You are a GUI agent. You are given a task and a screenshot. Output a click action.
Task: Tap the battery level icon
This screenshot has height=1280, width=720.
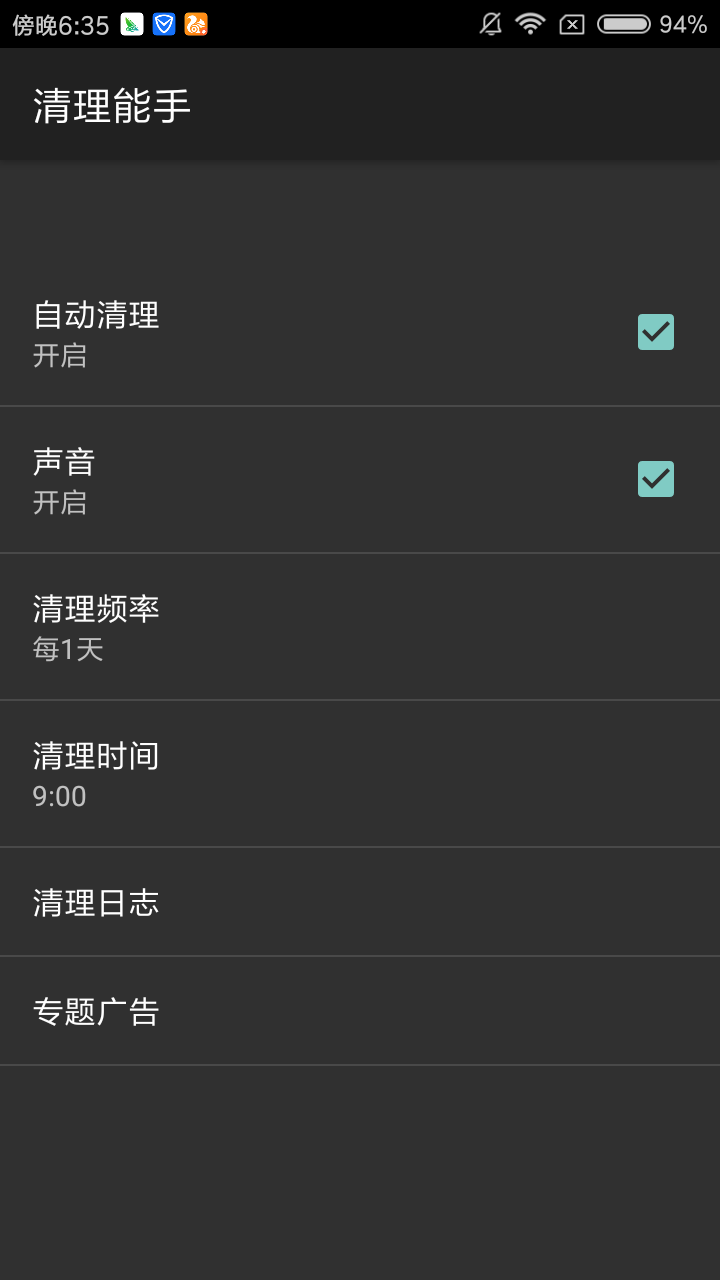point(623,22)
